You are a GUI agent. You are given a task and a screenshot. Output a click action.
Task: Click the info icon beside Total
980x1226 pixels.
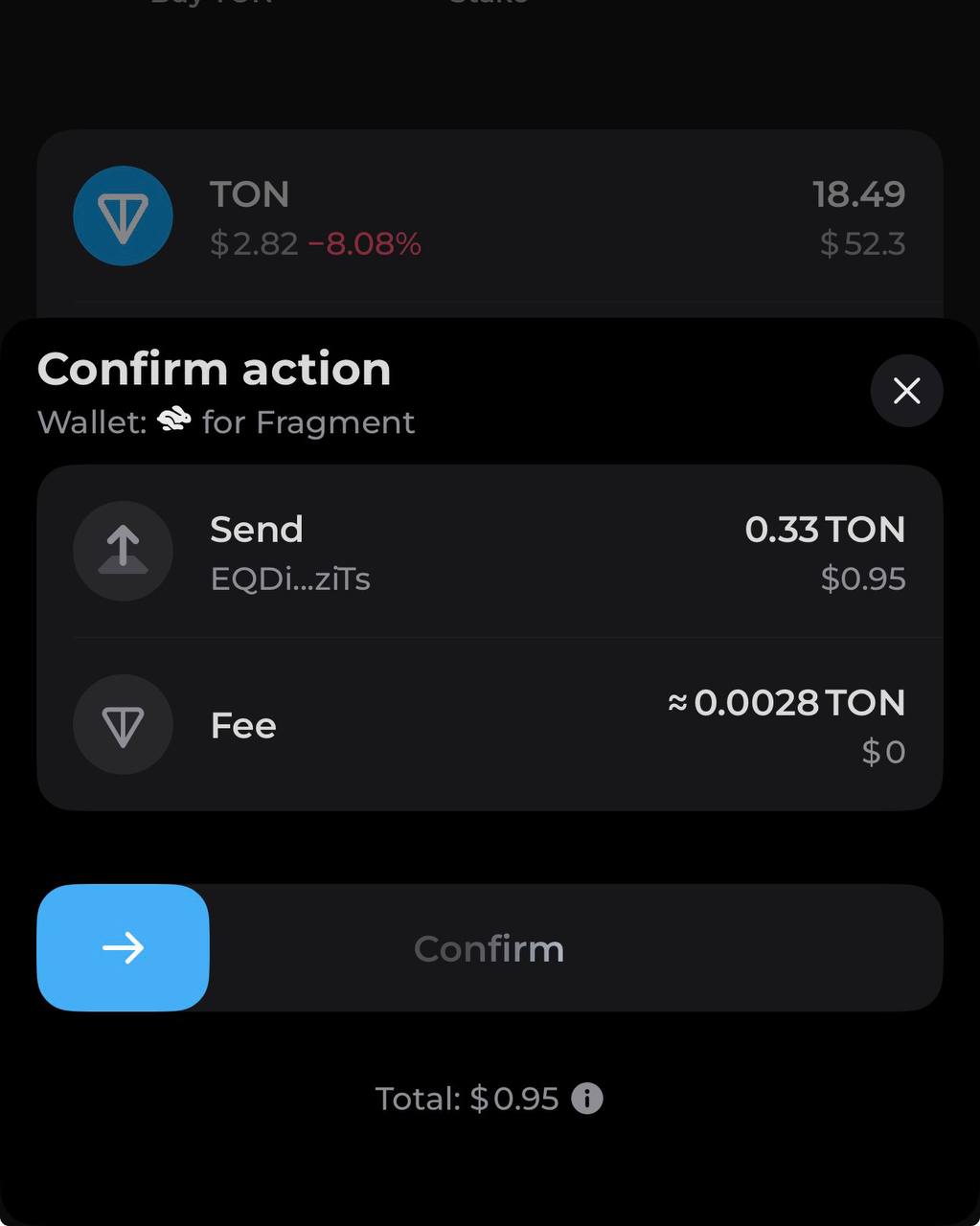tap(587, 1099)
